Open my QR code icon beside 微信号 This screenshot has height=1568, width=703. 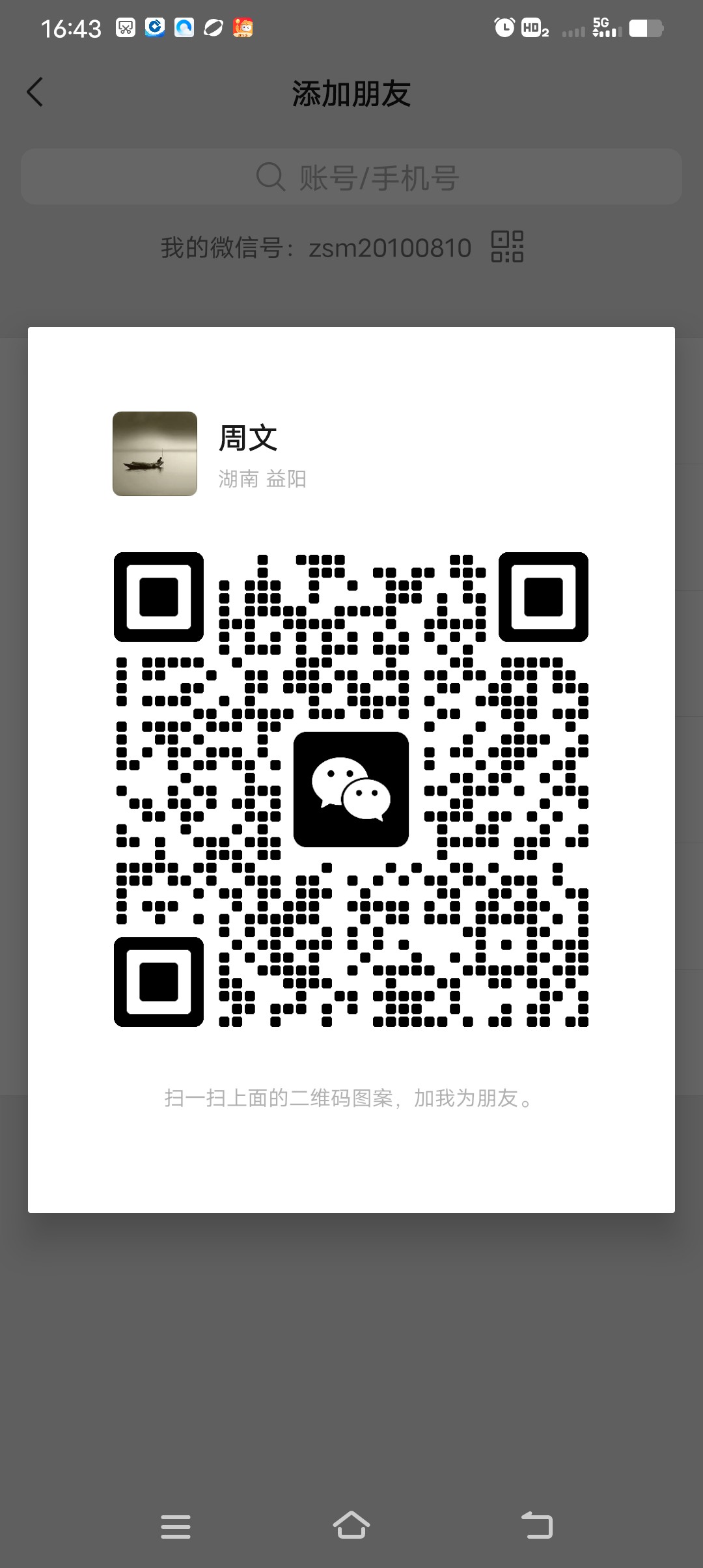507,247
